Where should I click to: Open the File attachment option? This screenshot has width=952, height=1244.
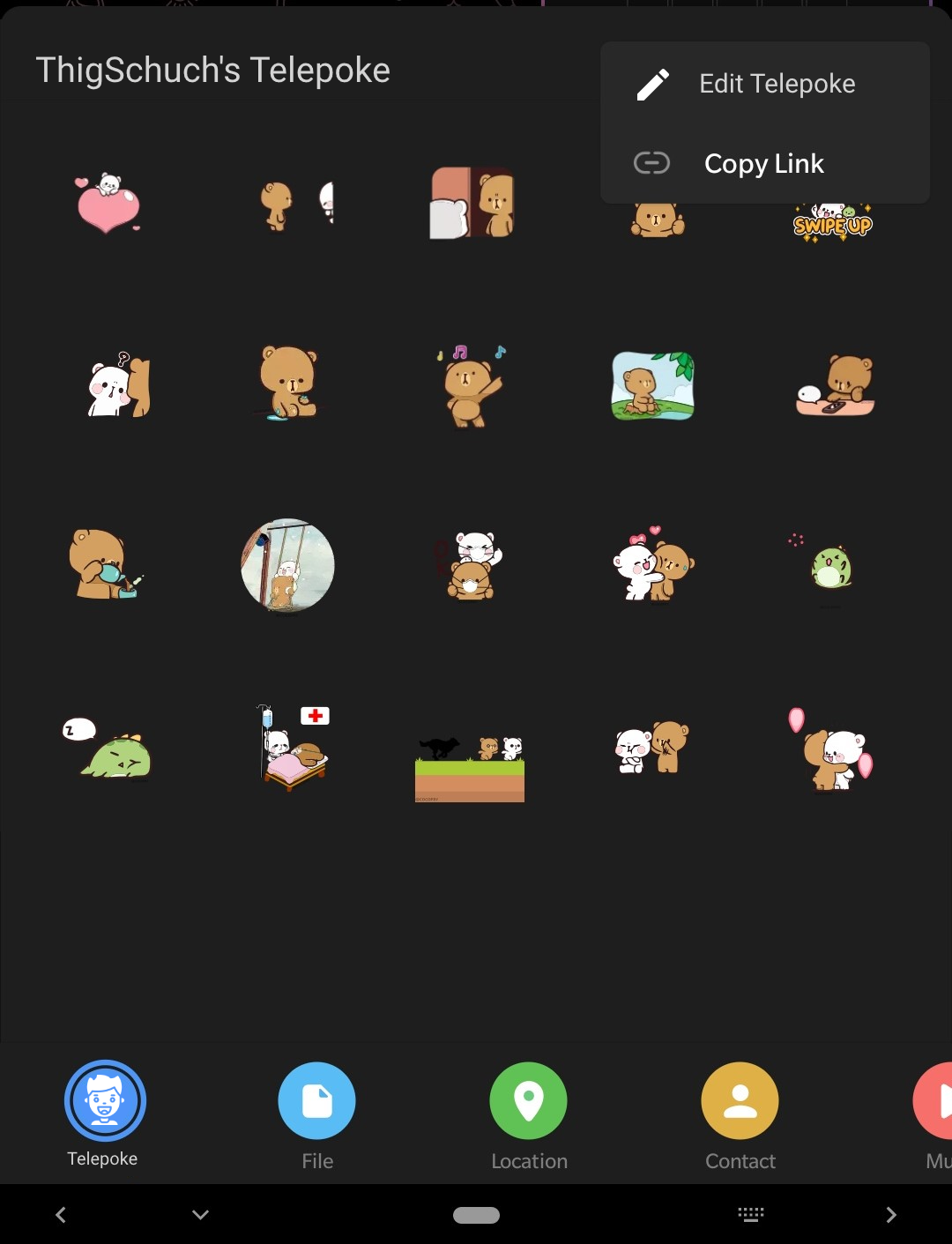(316, 1102)
